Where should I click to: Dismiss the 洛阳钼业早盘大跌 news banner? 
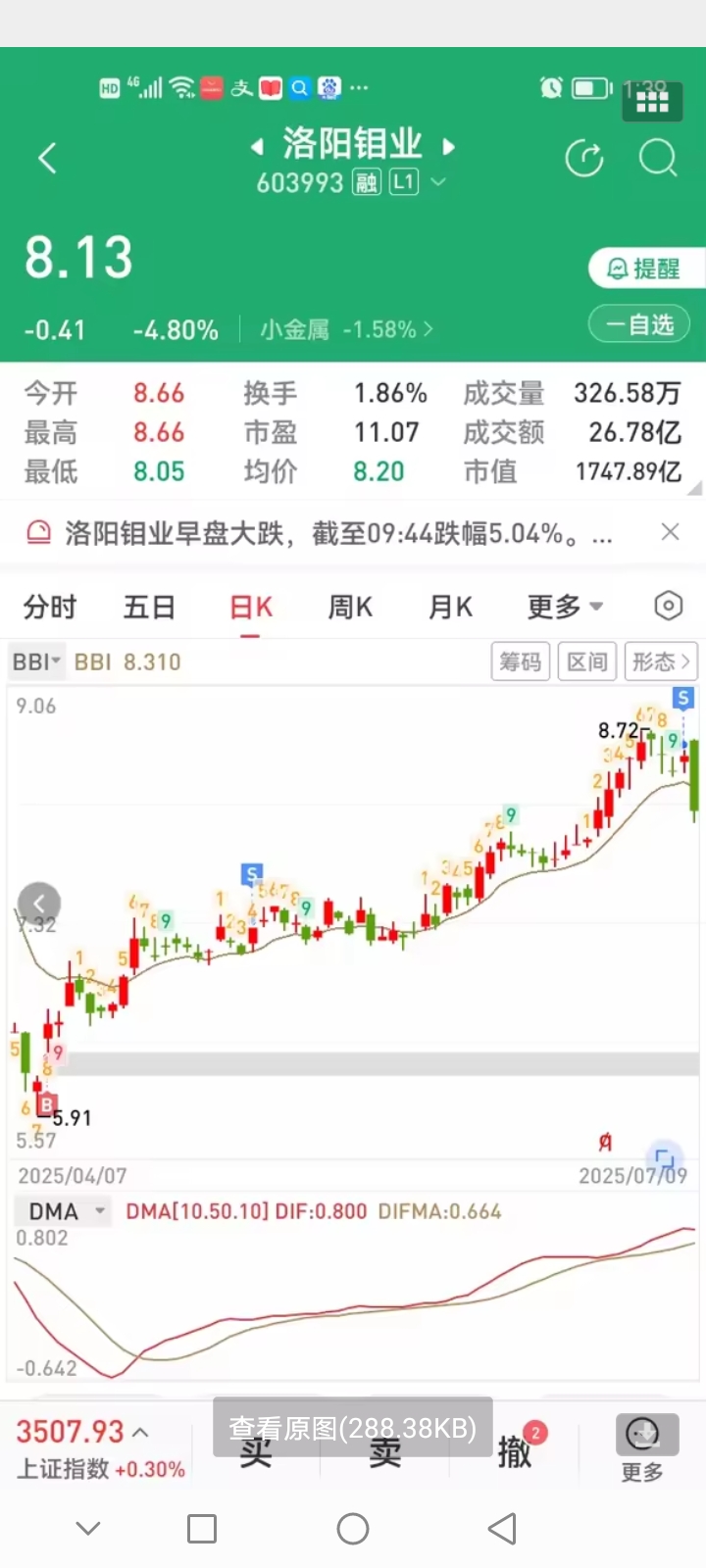[x=671, y=532]
